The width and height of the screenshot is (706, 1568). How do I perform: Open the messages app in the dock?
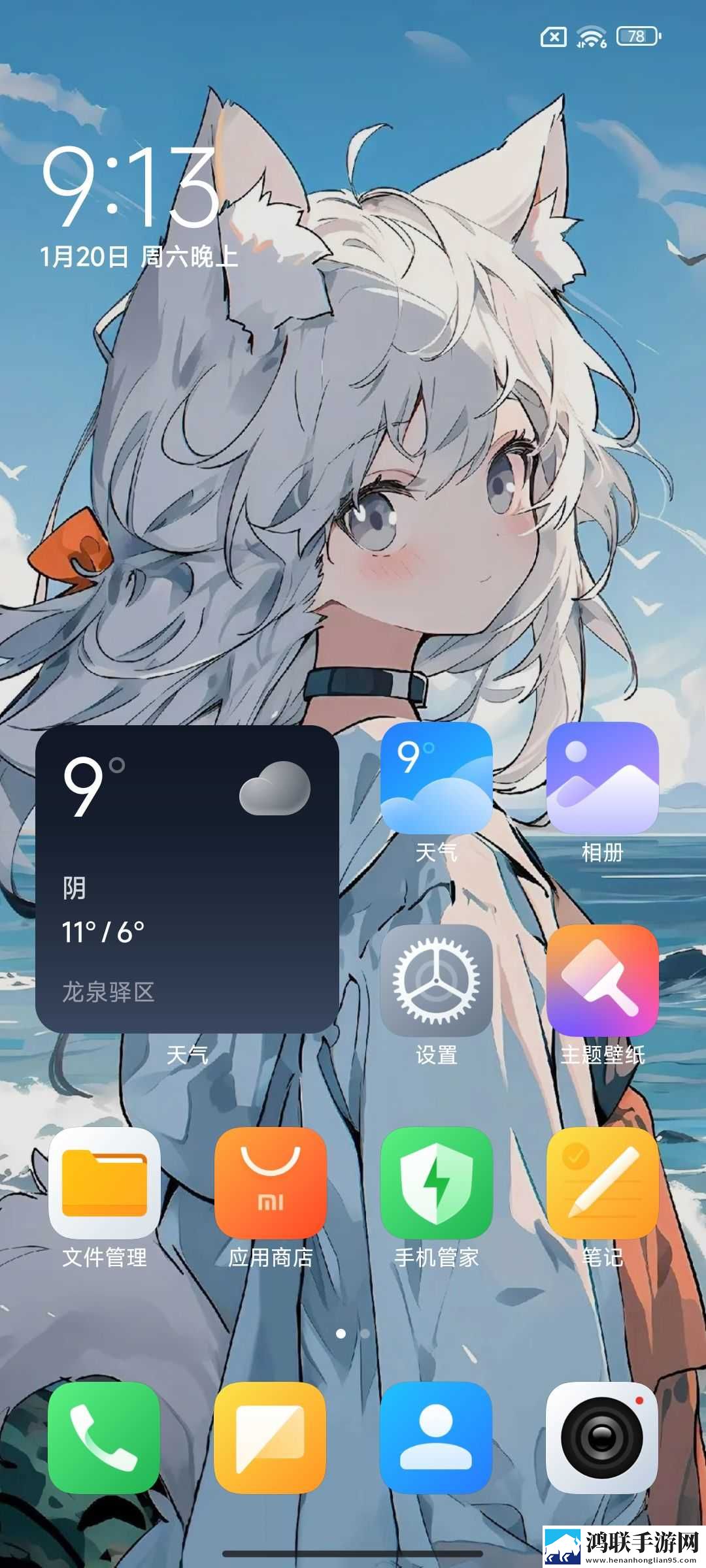tap(270, 1437)
